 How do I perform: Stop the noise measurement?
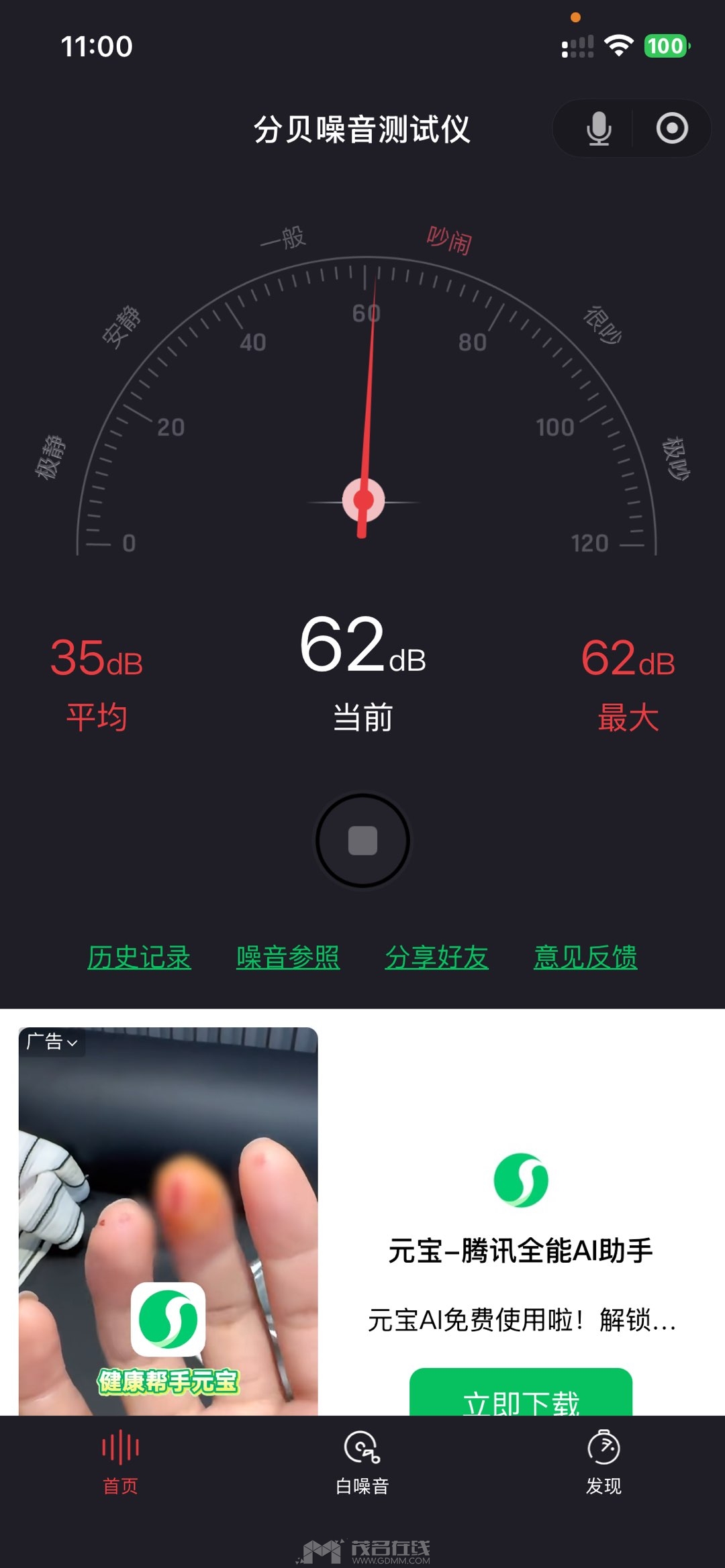point(362,841)
